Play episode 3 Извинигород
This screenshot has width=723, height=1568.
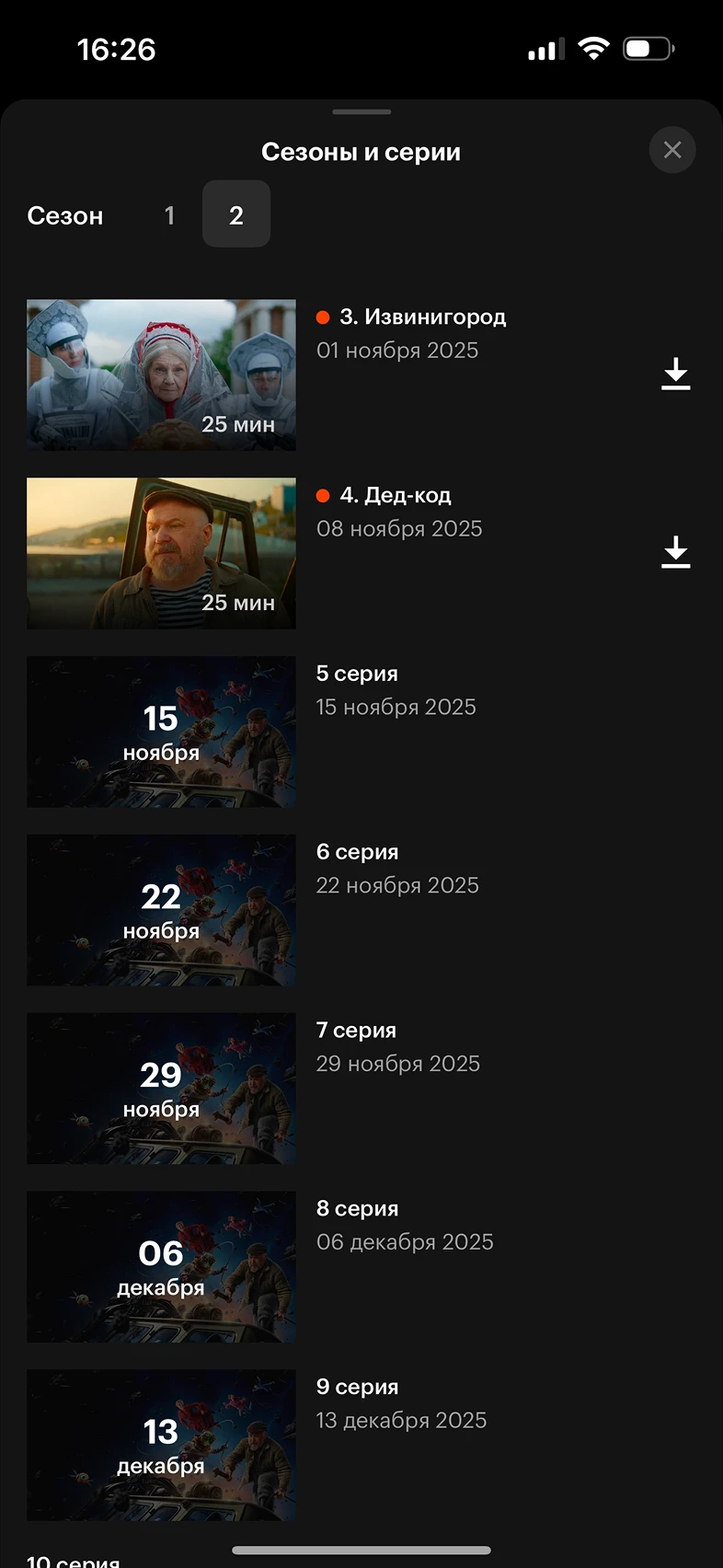pyautogui.click(x=161, y=375)
